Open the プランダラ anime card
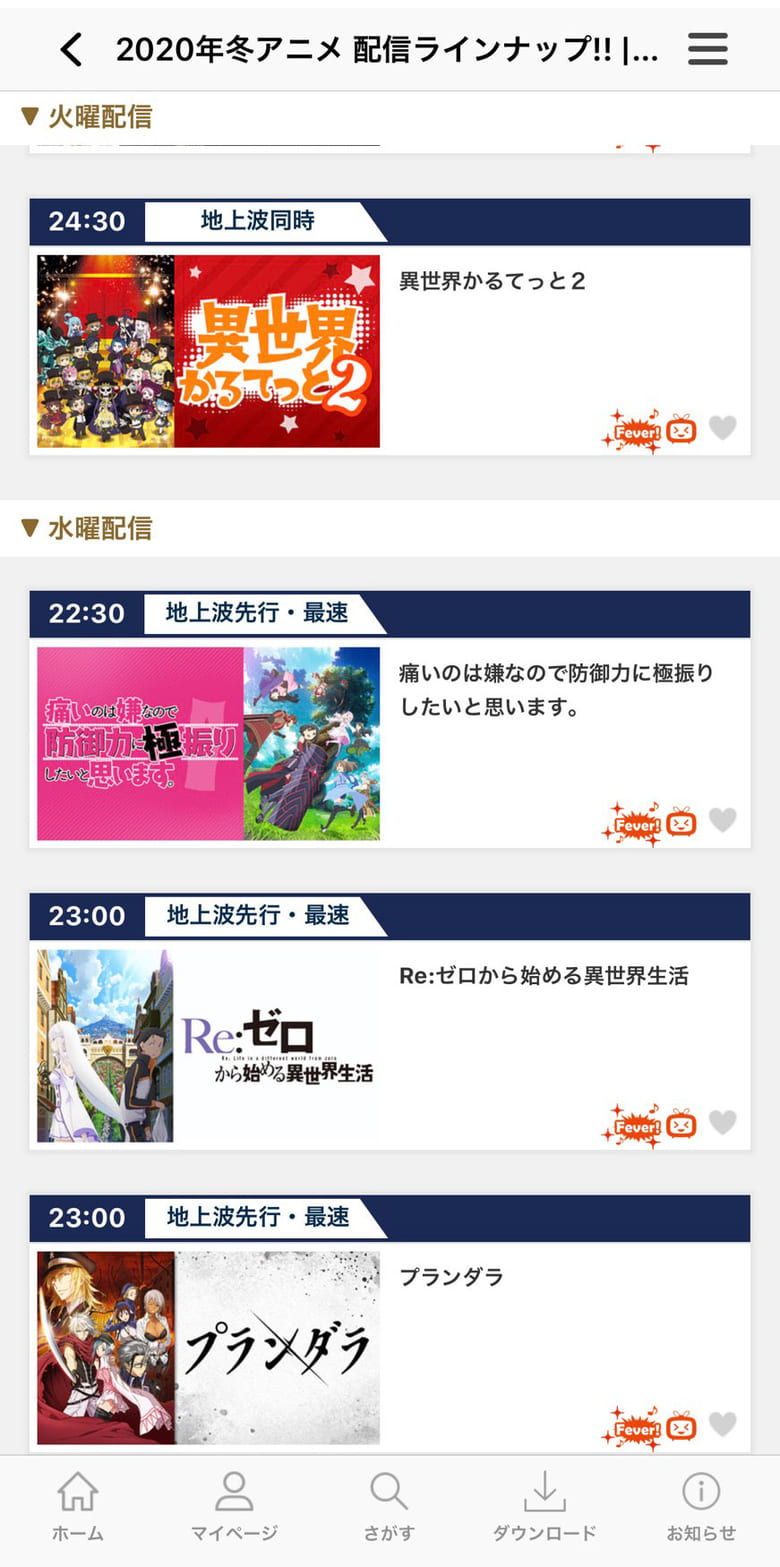The width and height of the screenshot is (780, 1567). click(x=390, y=1323)
